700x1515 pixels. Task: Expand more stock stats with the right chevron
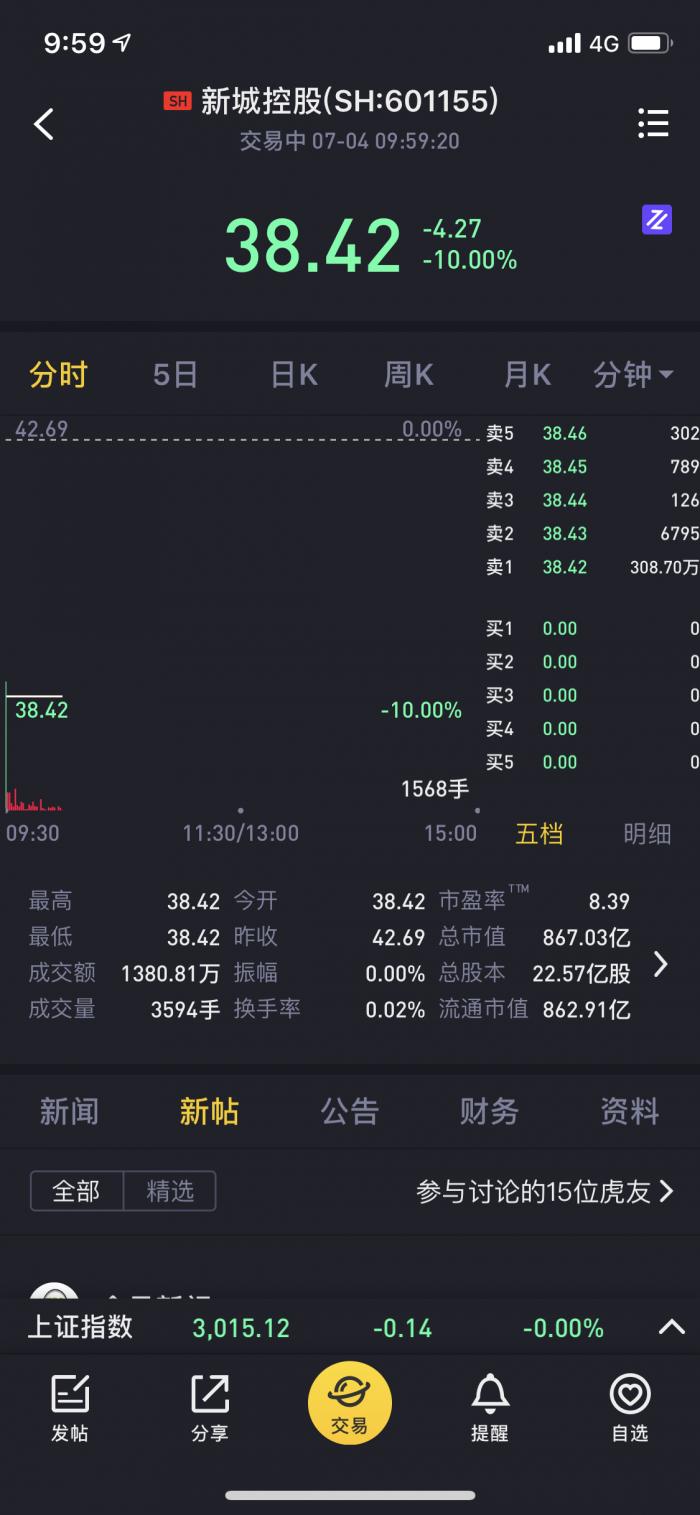[660, 964]
